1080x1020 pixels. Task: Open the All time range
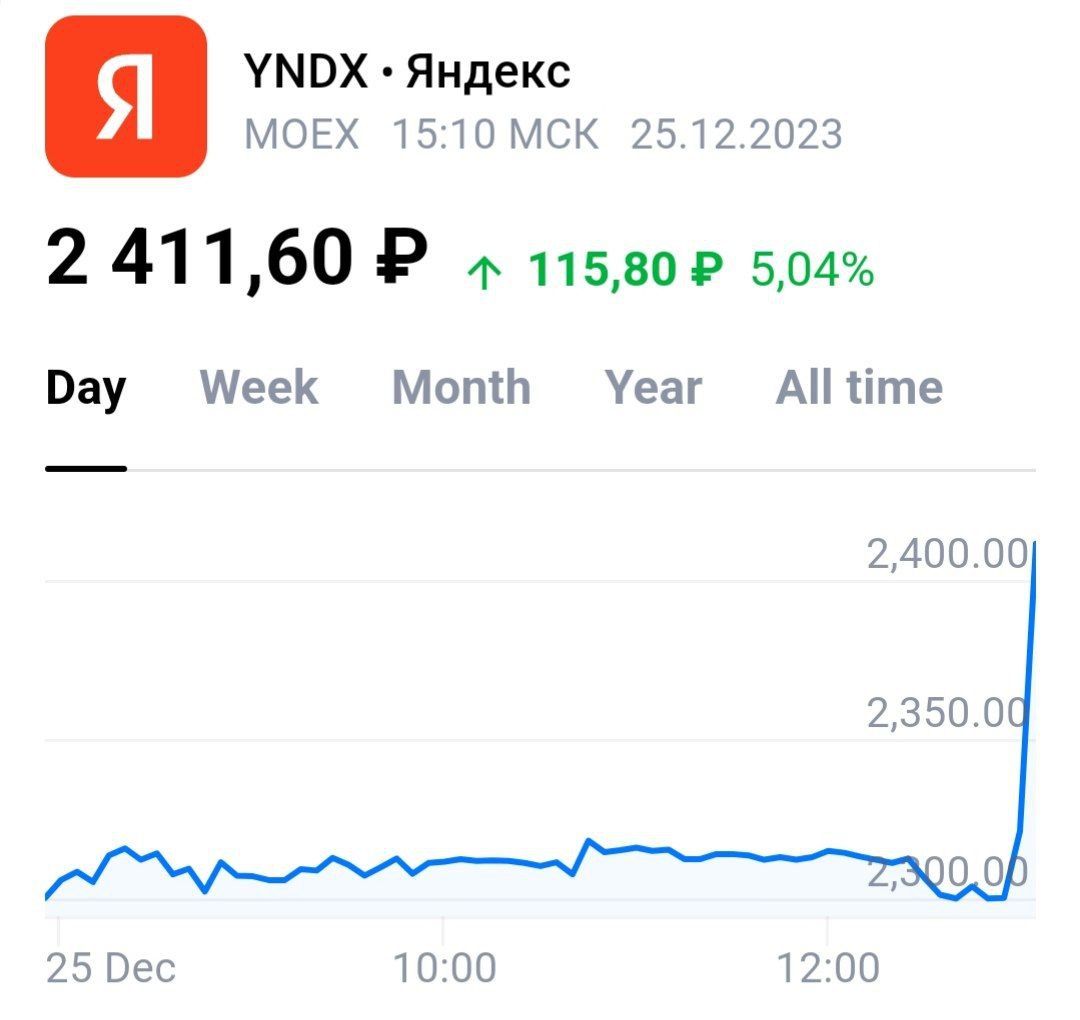pyautogui.click(x=859, y=388)
